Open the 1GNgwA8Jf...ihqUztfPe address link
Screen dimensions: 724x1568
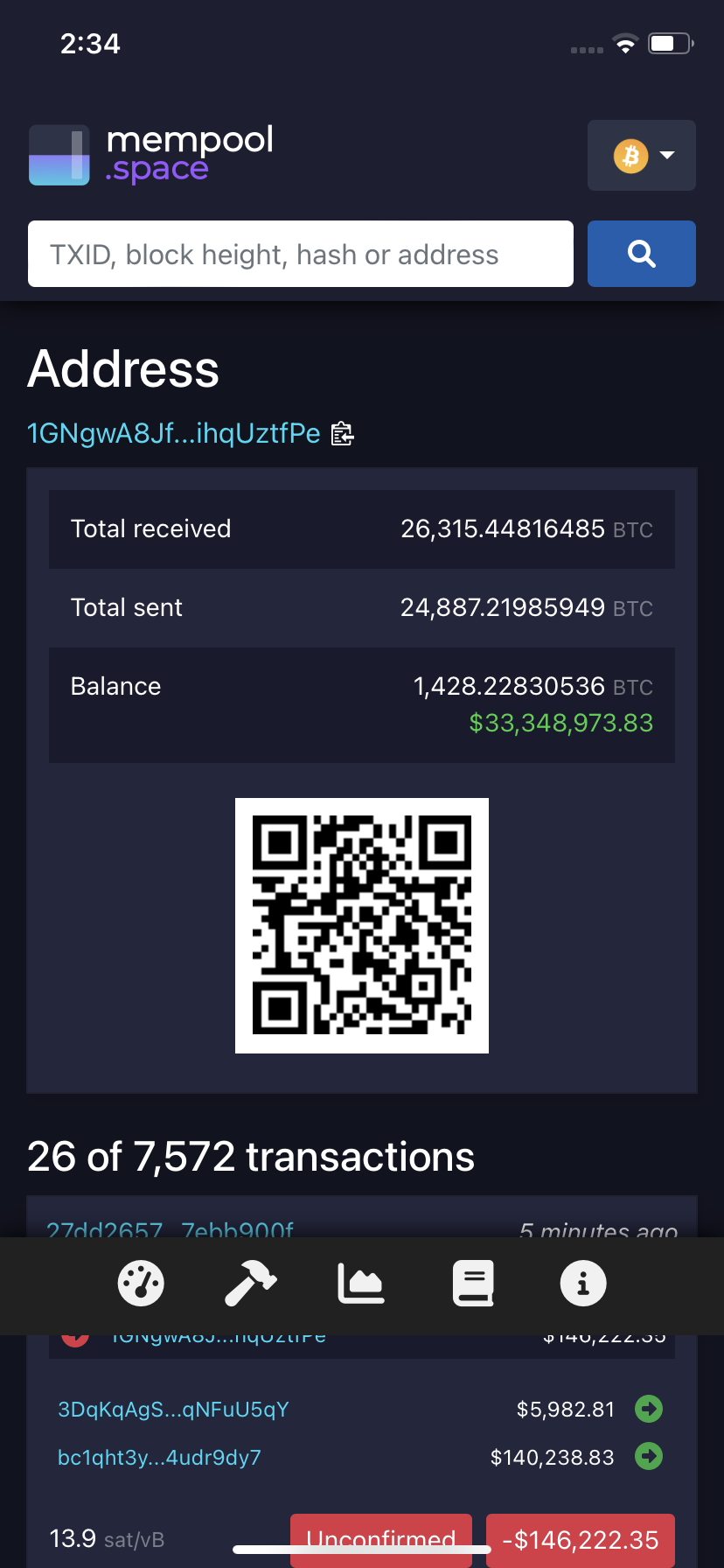pos(174,433)
